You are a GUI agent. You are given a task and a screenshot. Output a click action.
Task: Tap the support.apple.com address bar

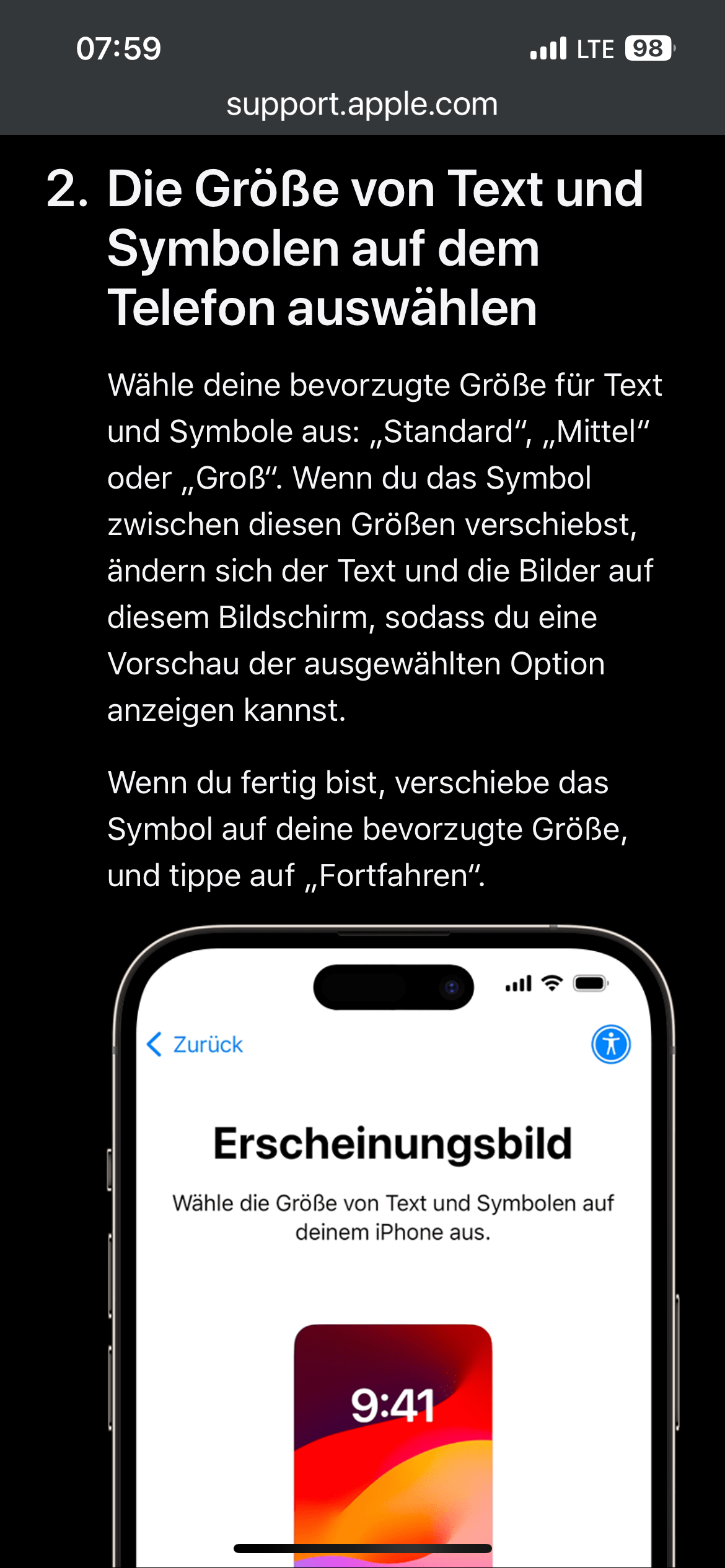click(362, 104)
